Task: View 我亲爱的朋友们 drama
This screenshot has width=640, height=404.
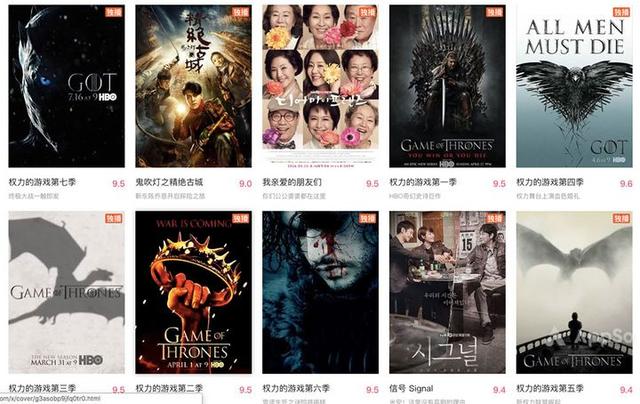Action: (x=320, y=86)
